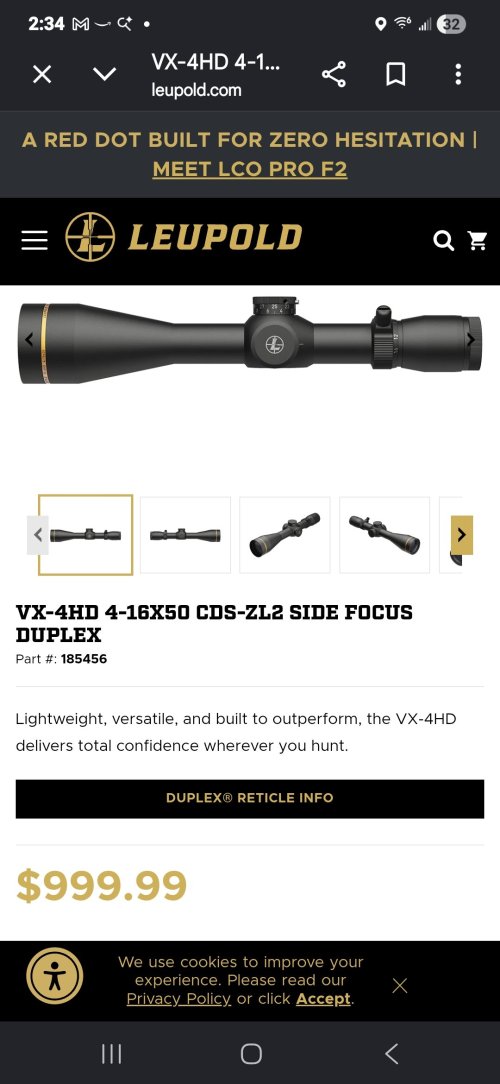This screenshot has width=500, height=1084.
Task: Open site search
Action: [x=443, y=241]
